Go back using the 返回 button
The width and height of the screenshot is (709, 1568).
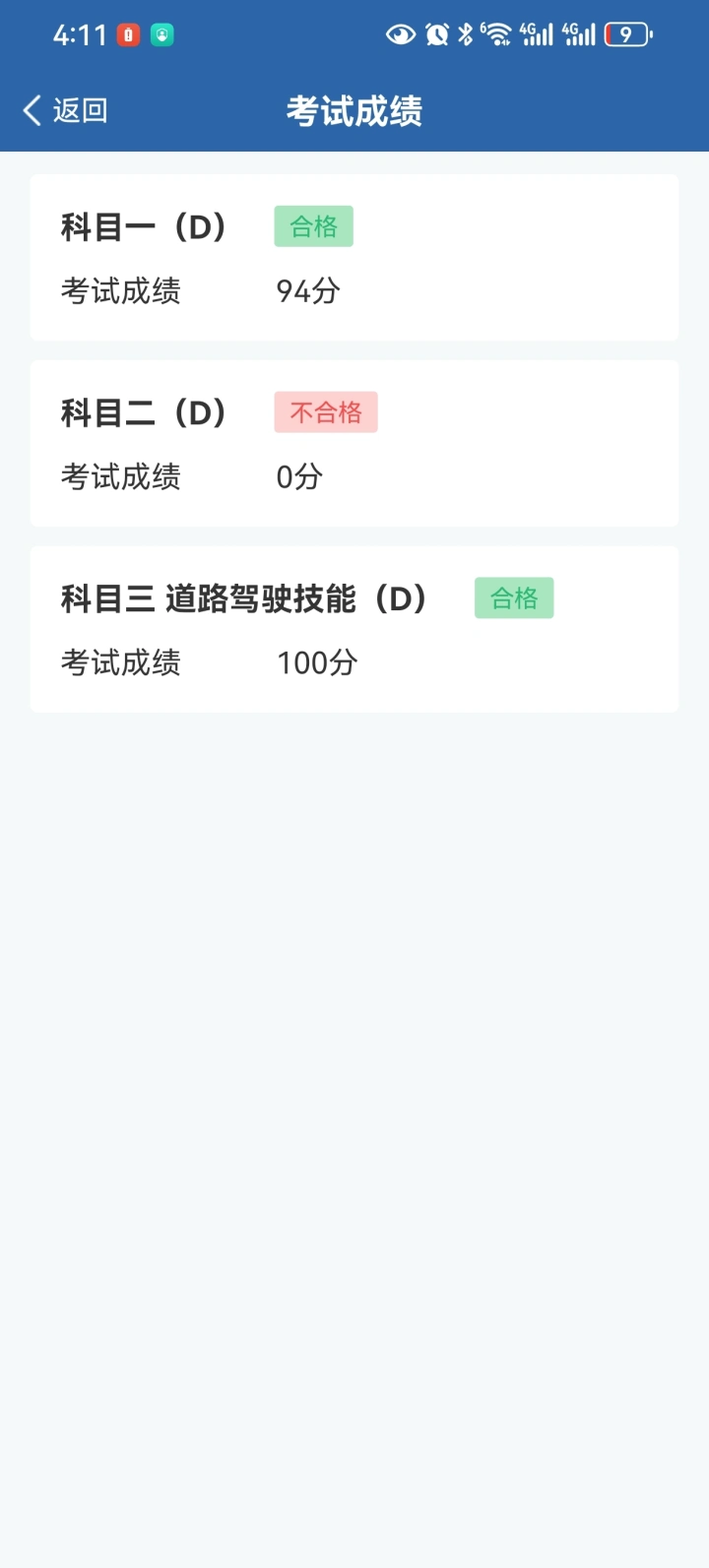[x=65, y=110]
